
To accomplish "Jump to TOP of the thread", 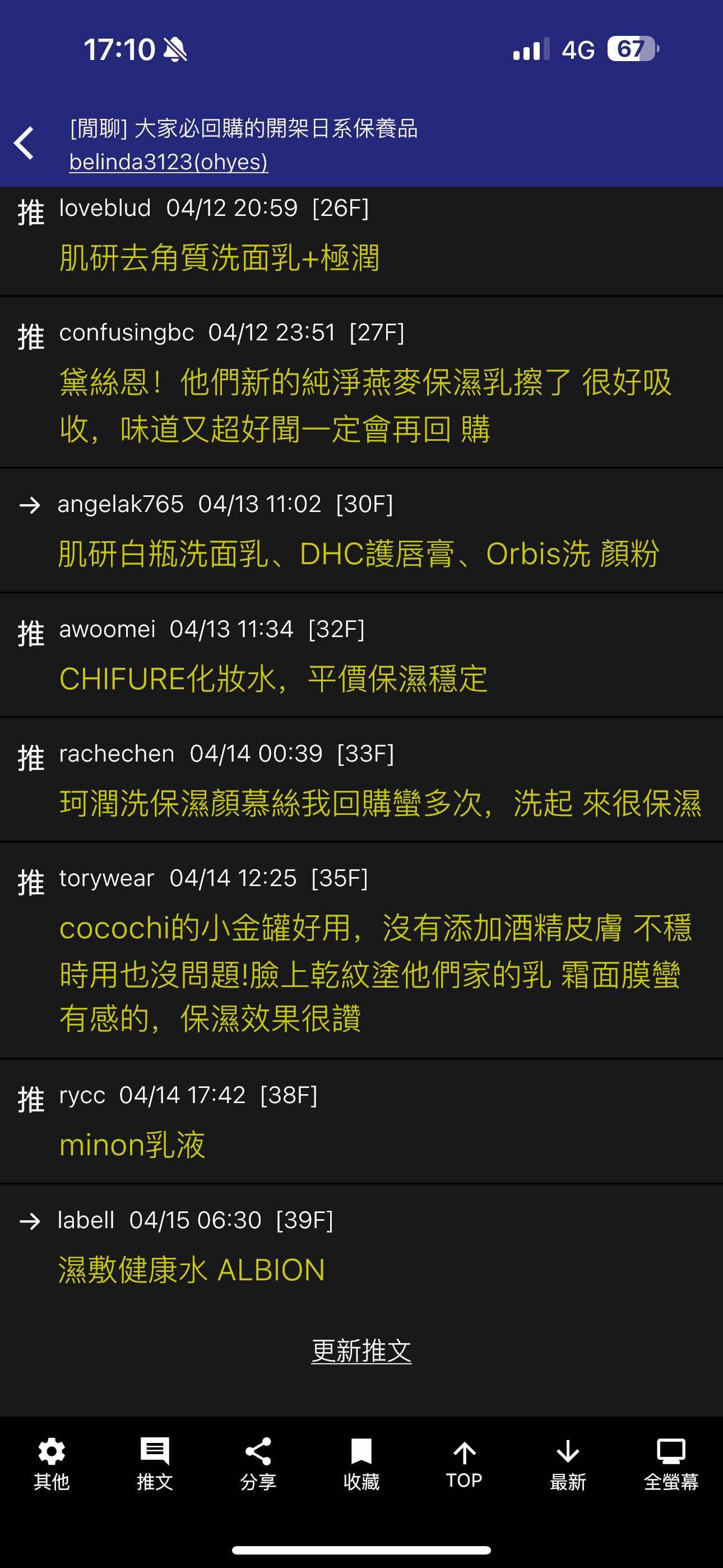I will tap(465, 1464).
